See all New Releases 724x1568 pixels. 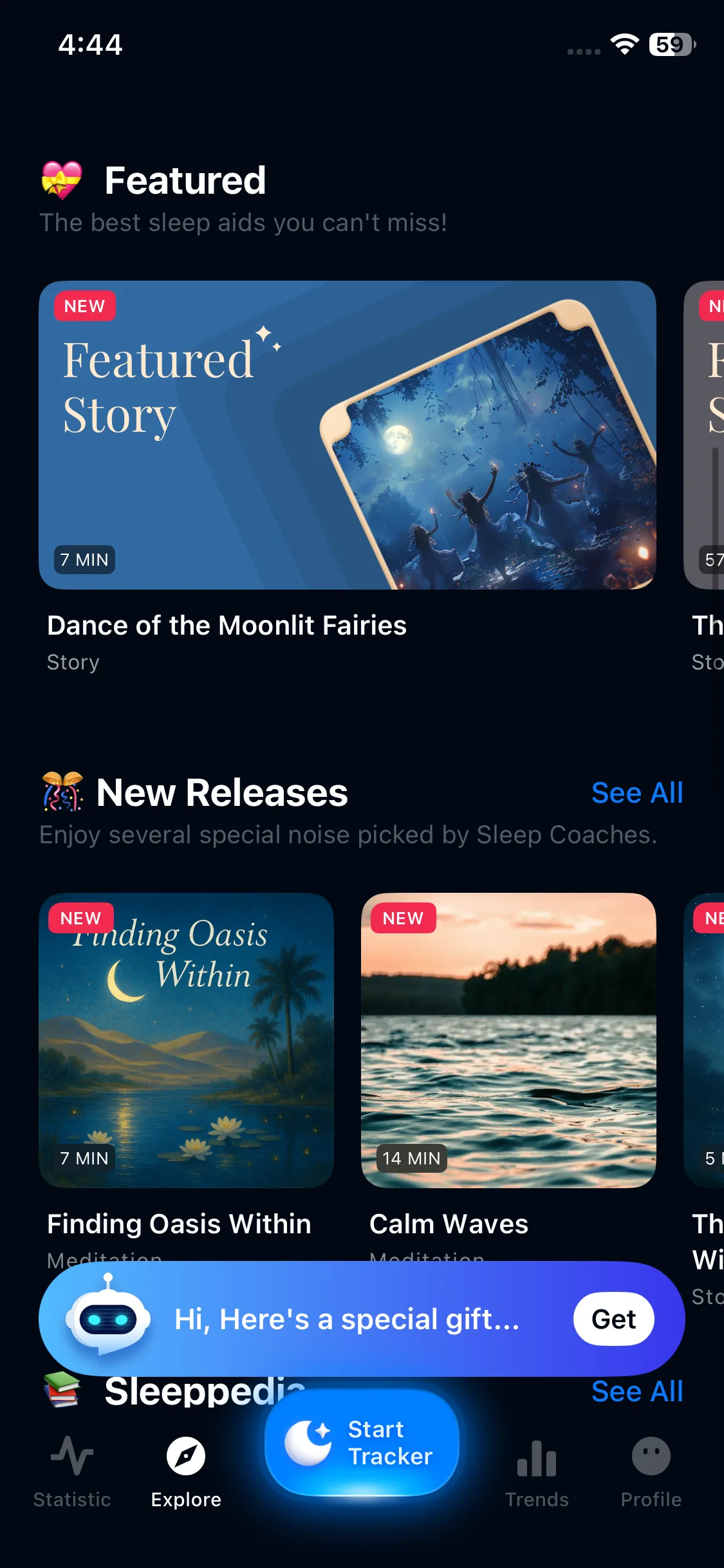(636, 793)
